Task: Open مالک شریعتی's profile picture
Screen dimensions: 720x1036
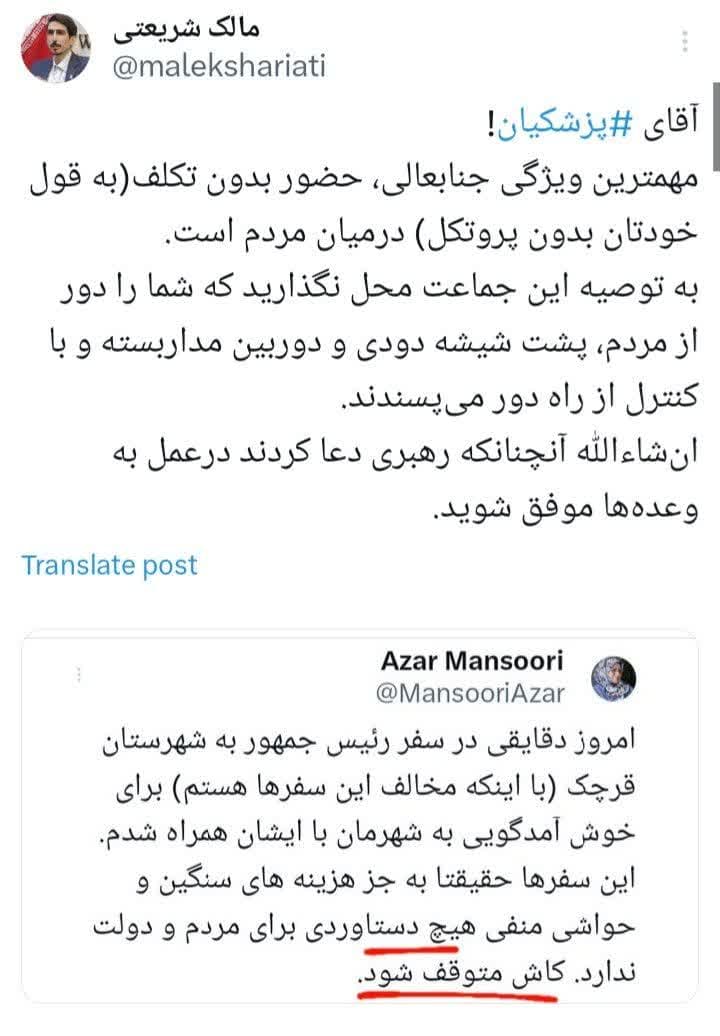Action: (55, 47)
